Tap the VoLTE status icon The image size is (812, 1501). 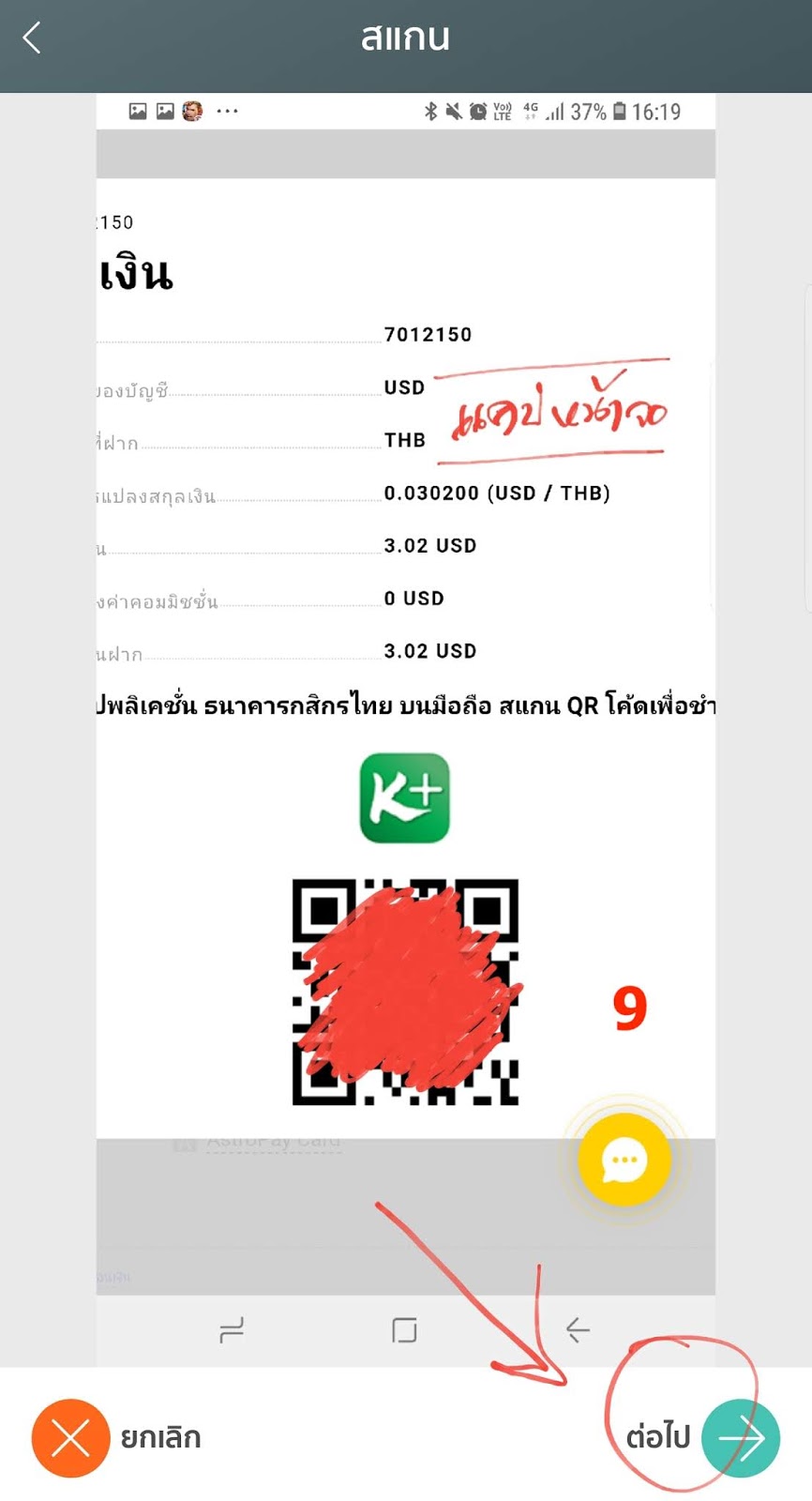502,111
